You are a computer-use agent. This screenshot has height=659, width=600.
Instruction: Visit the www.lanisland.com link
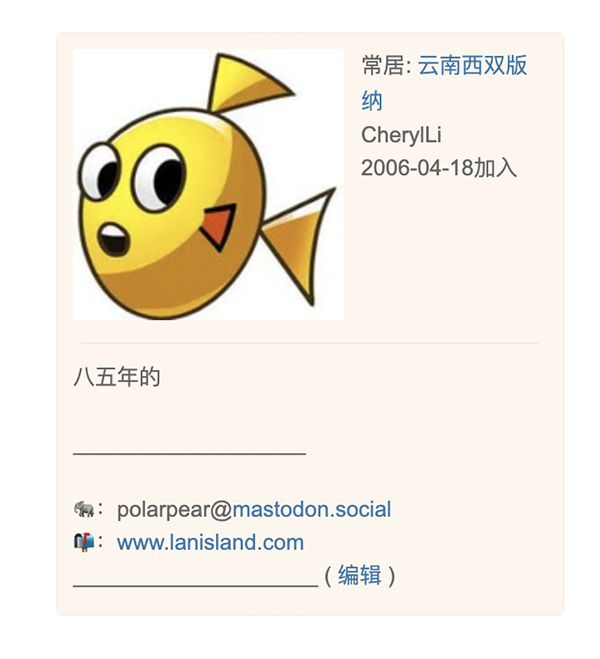click(210, 543)
